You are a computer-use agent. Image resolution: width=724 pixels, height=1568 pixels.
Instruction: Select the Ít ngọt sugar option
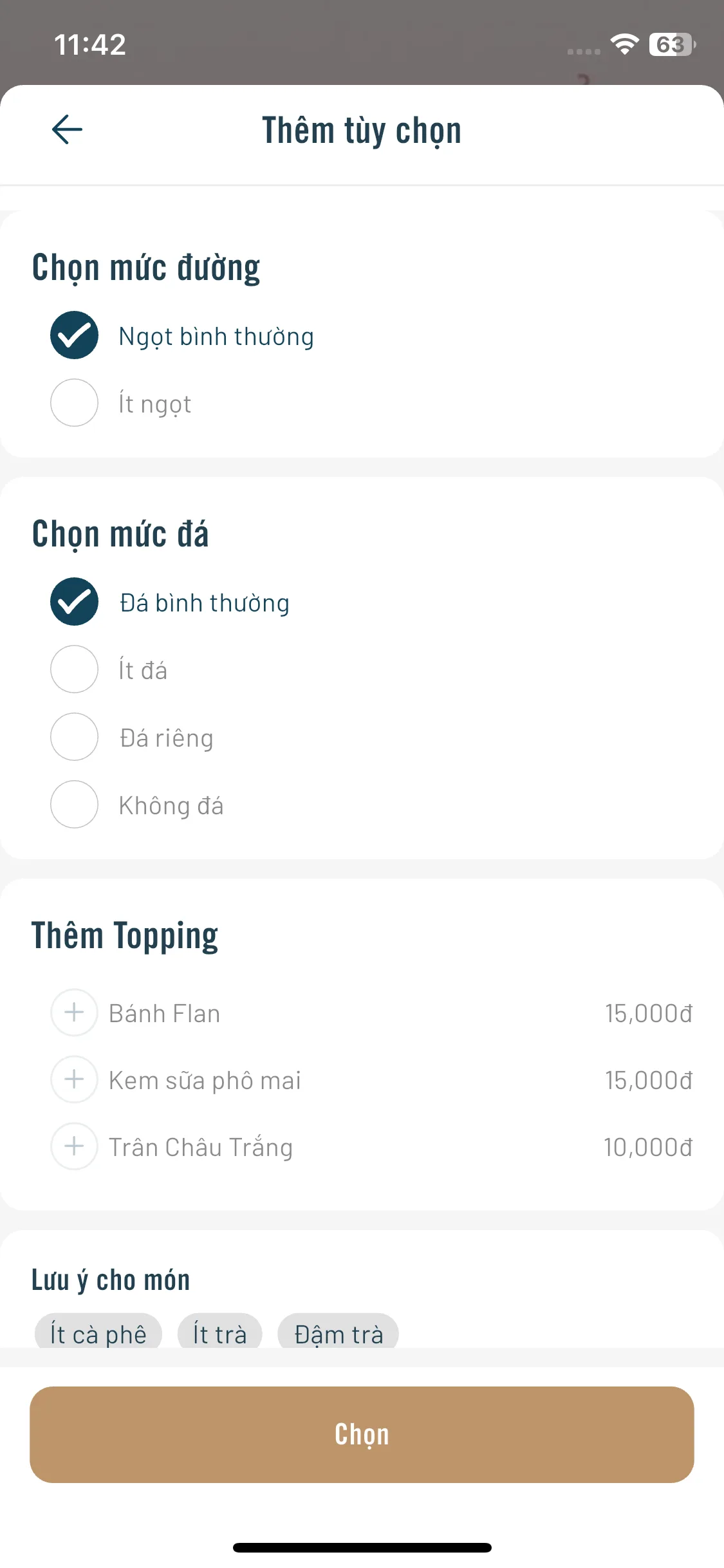click(74, 403)
